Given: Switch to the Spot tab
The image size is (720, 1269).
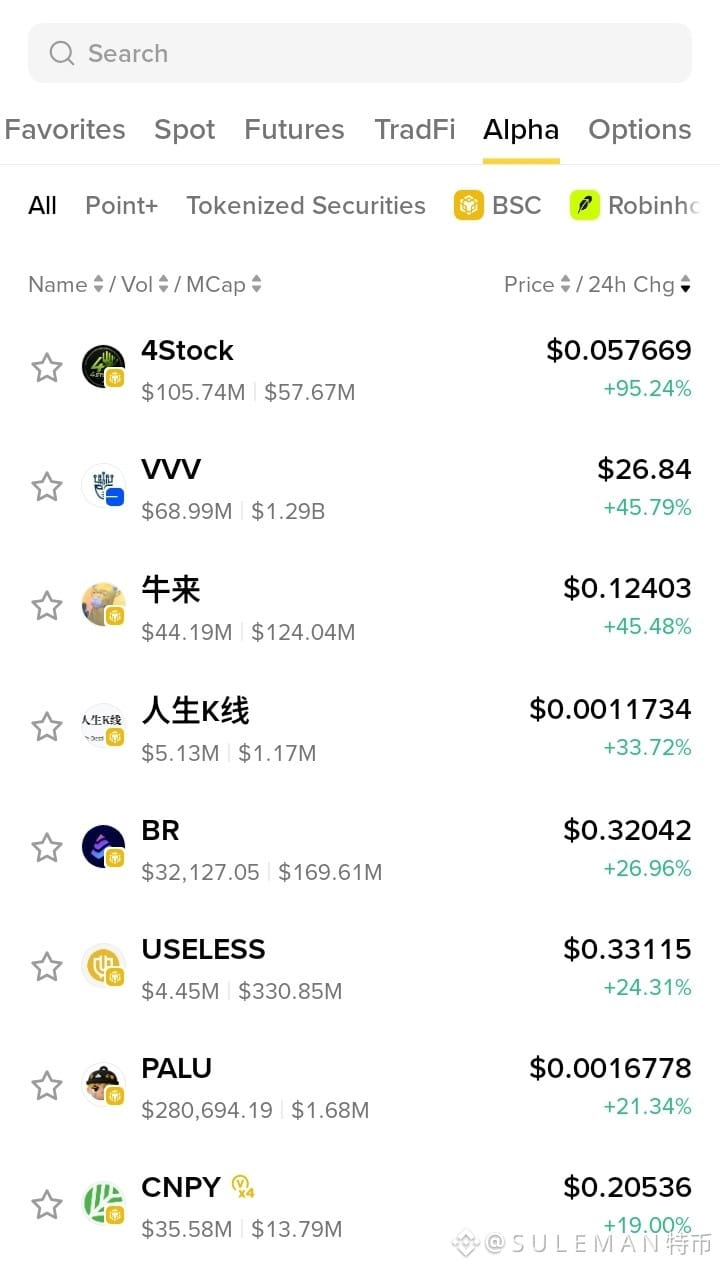Looking at the screenshot, I should point(185,130).
